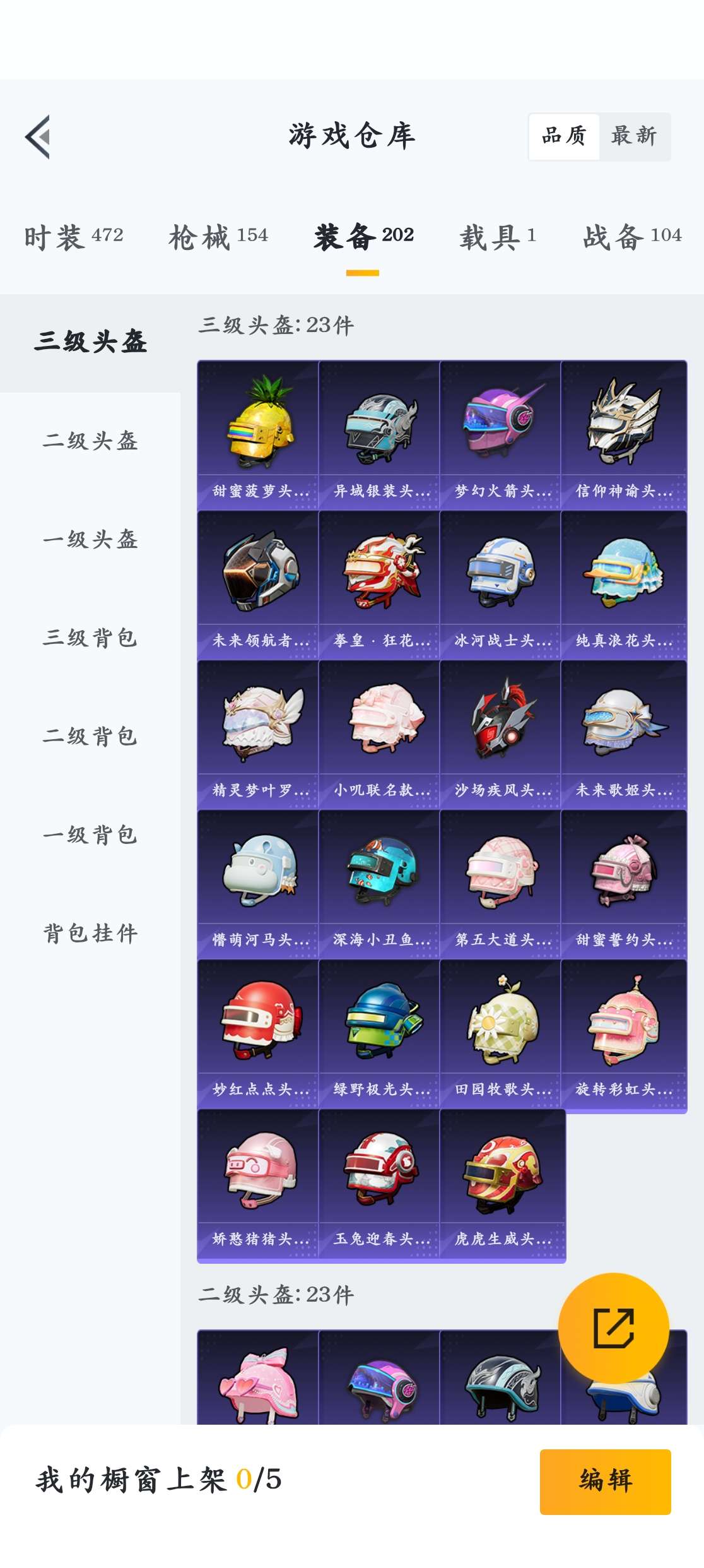This screenshot has height=1568, width=704.
Task: Open the 载具 tab
Action: pos(498,237)
